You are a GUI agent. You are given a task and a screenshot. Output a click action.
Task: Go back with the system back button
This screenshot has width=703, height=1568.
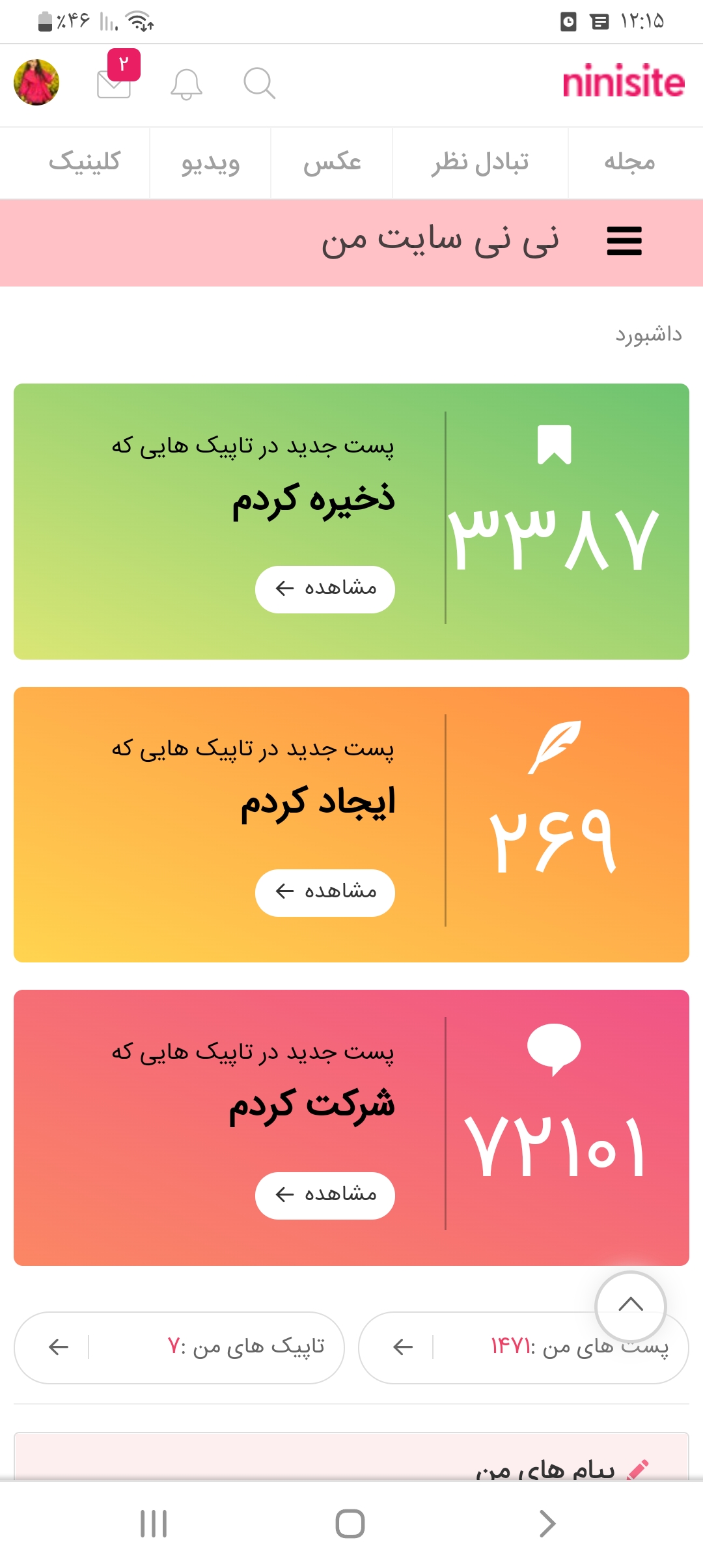(x=547, y=1524)
